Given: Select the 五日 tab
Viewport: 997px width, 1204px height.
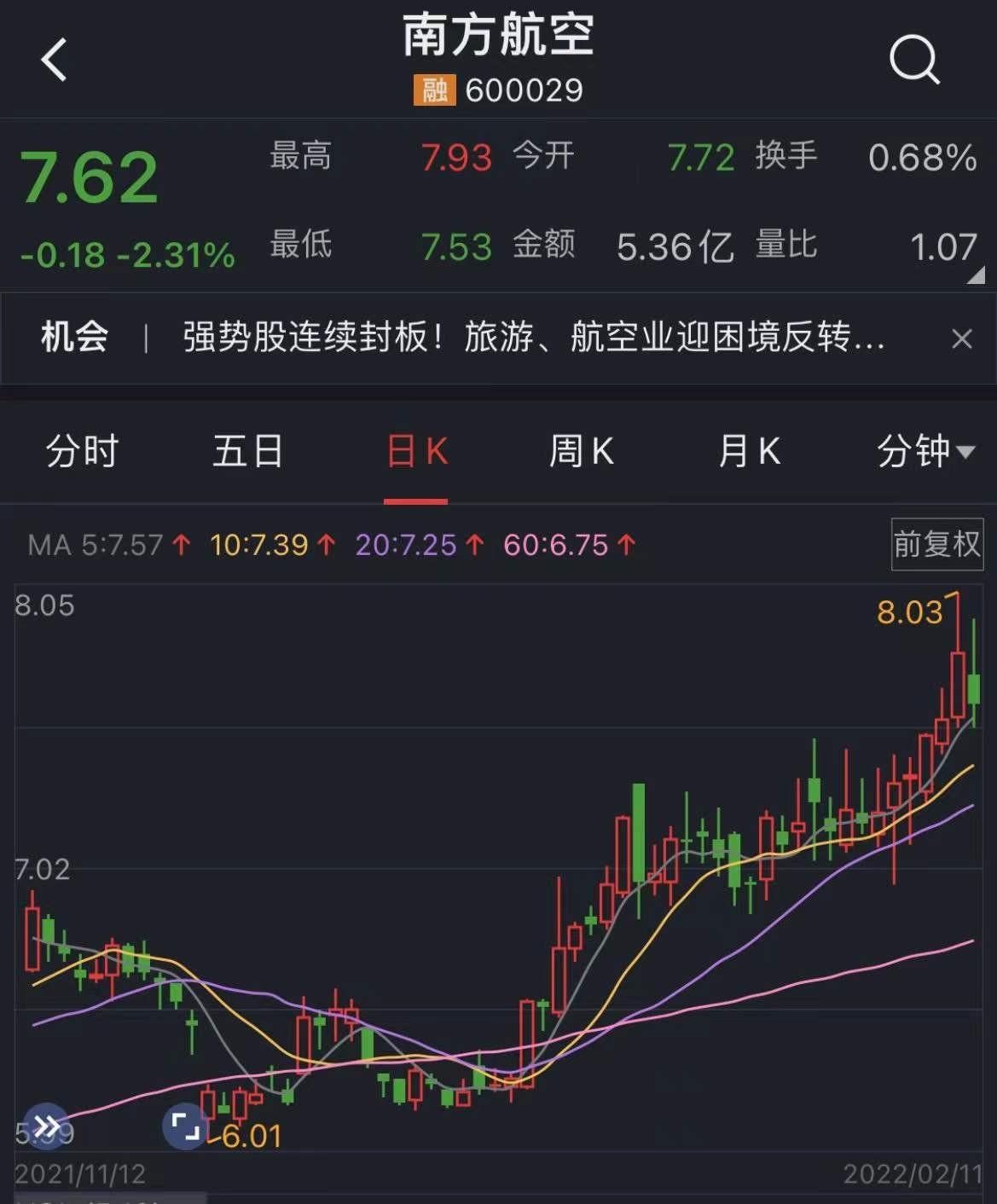Looking at the screenshot, I should pyautogui.click(x=247, y=452).
